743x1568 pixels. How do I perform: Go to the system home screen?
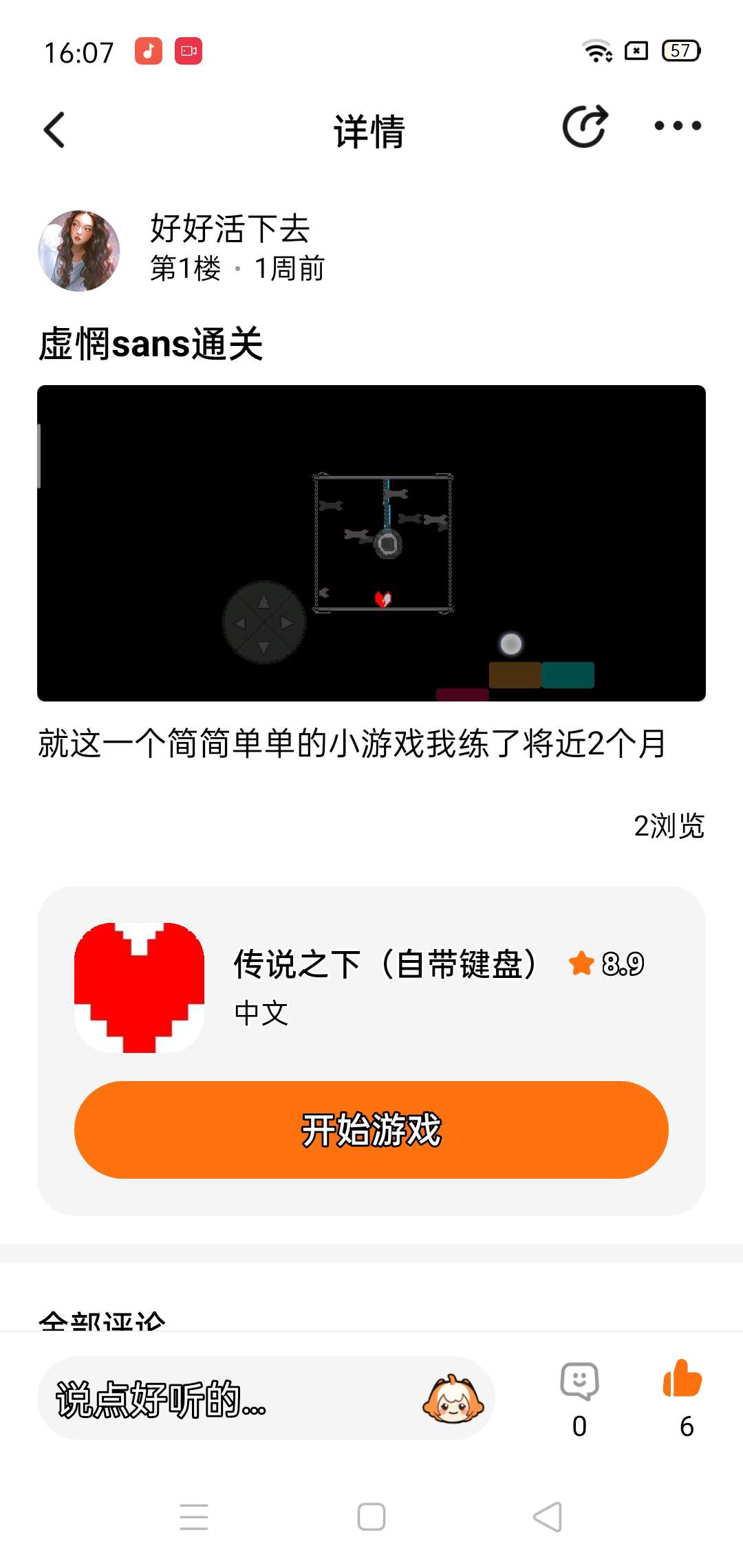pyautogui.click(x=371, y=1516)
